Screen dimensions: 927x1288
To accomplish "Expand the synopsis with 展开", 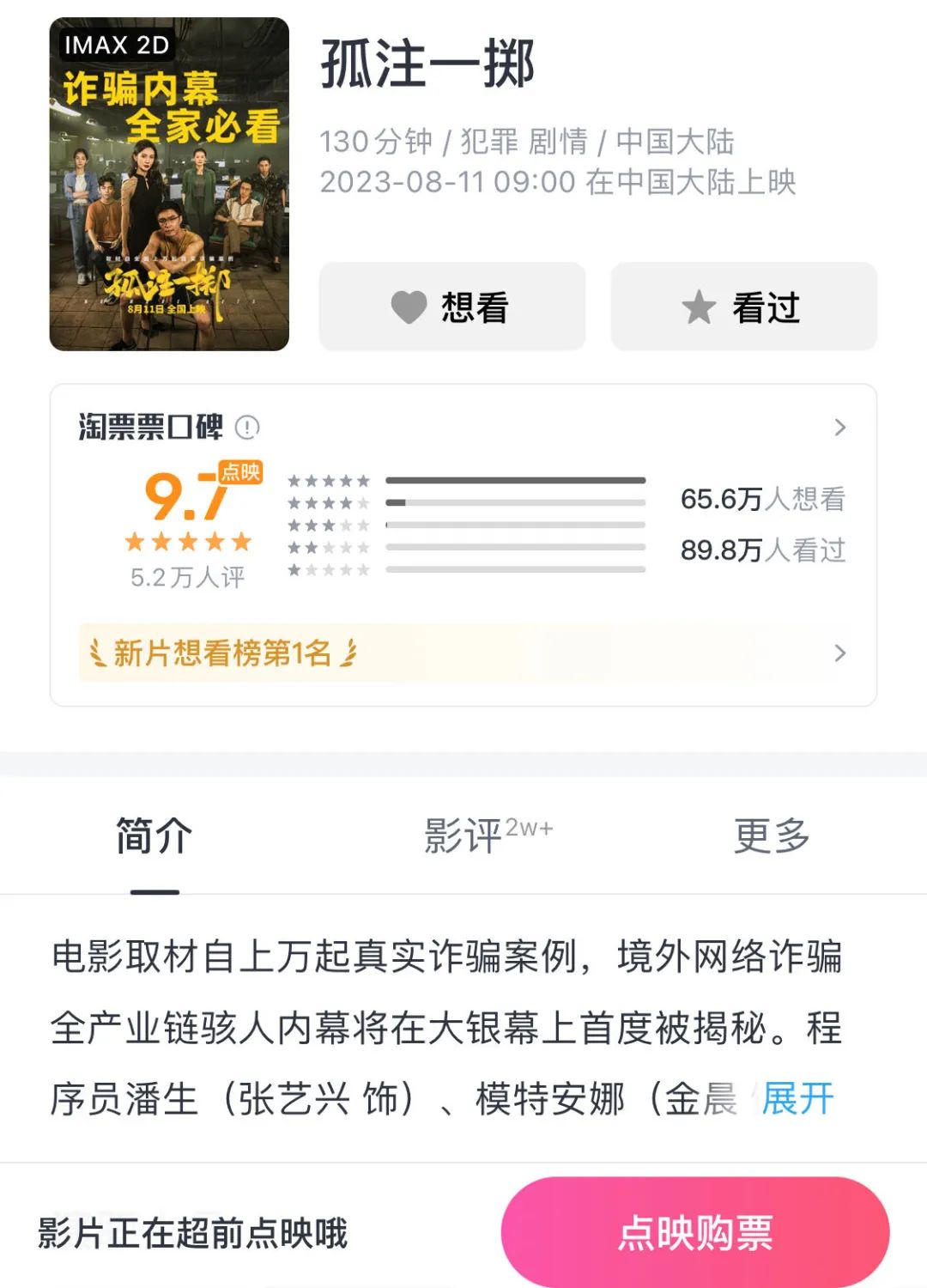I will [797, 1098].
